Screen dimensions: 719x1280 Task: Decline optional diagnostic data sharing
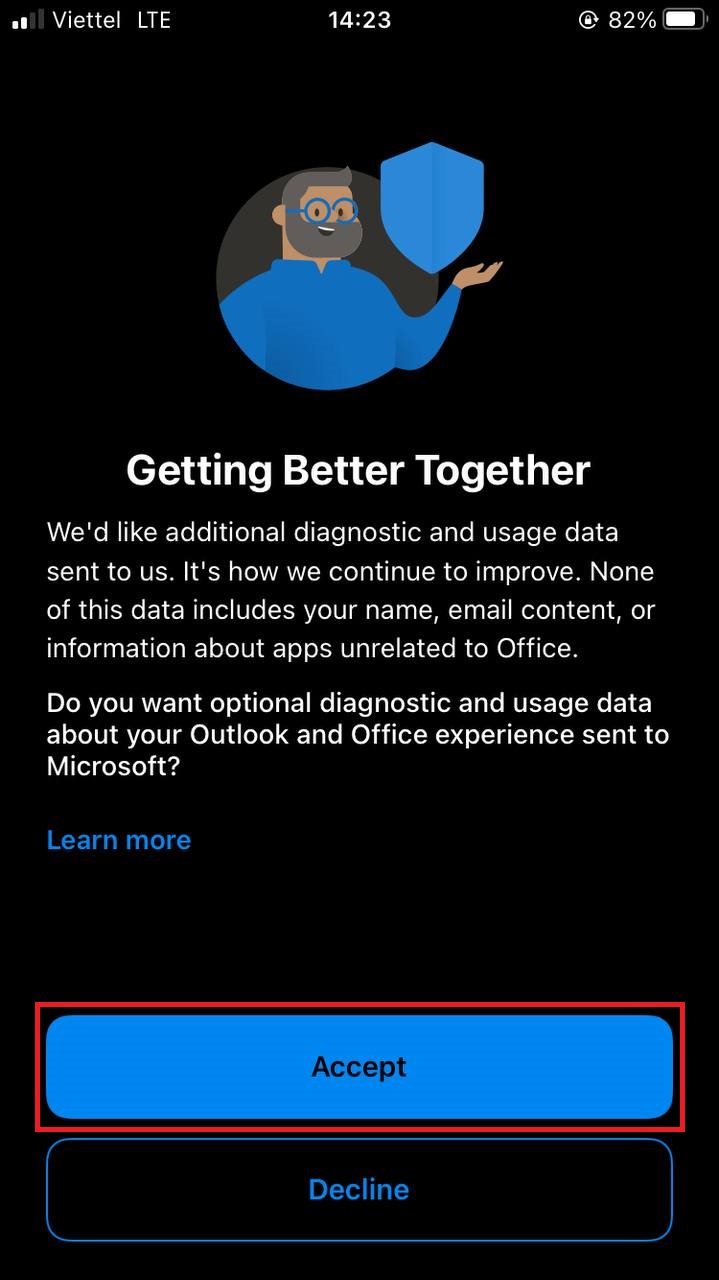click(x=359, y=1189)
